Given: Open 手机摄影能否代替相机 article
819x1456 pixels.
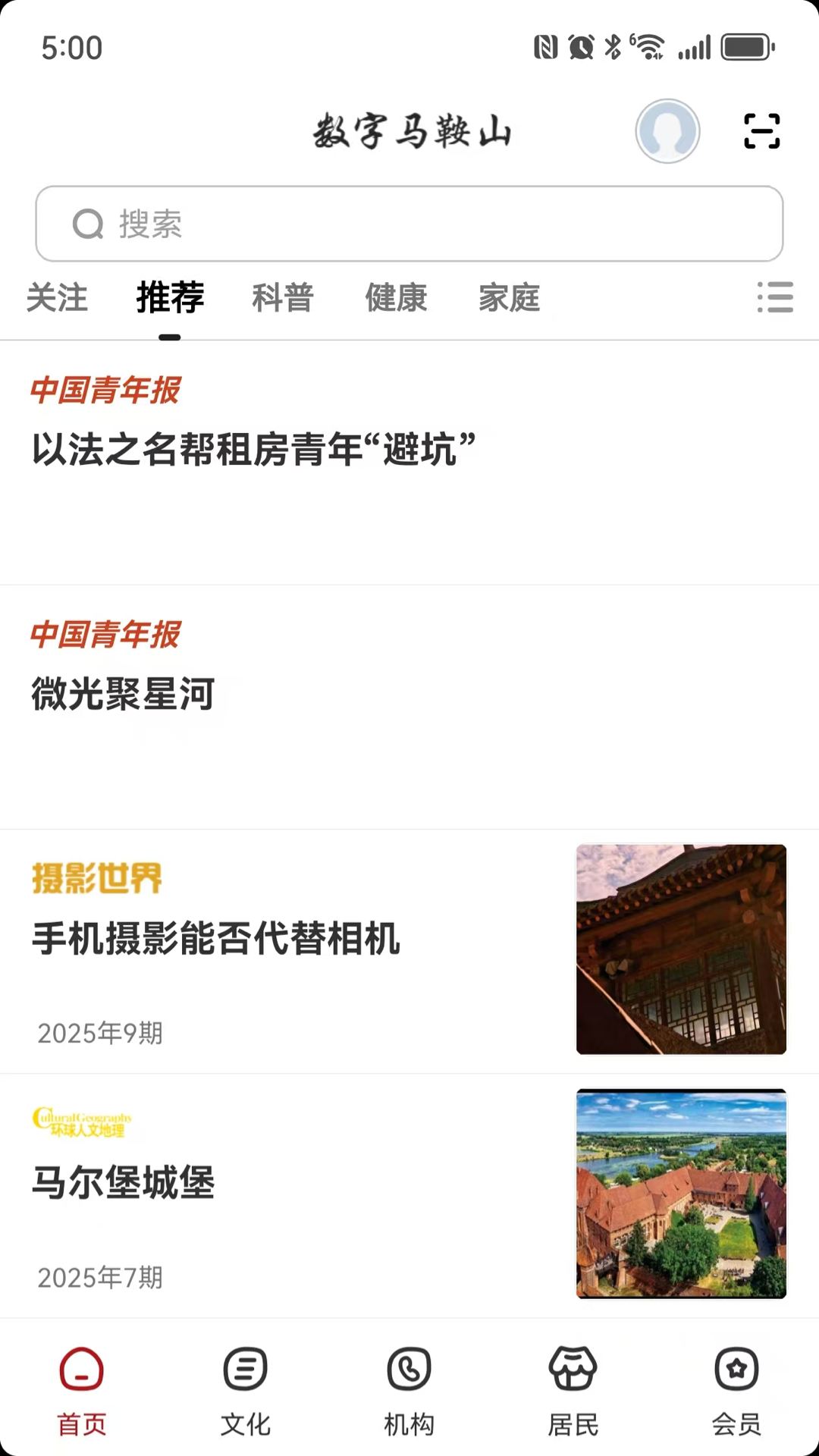Looking at the screenshot, I should [x=216, y=940].
